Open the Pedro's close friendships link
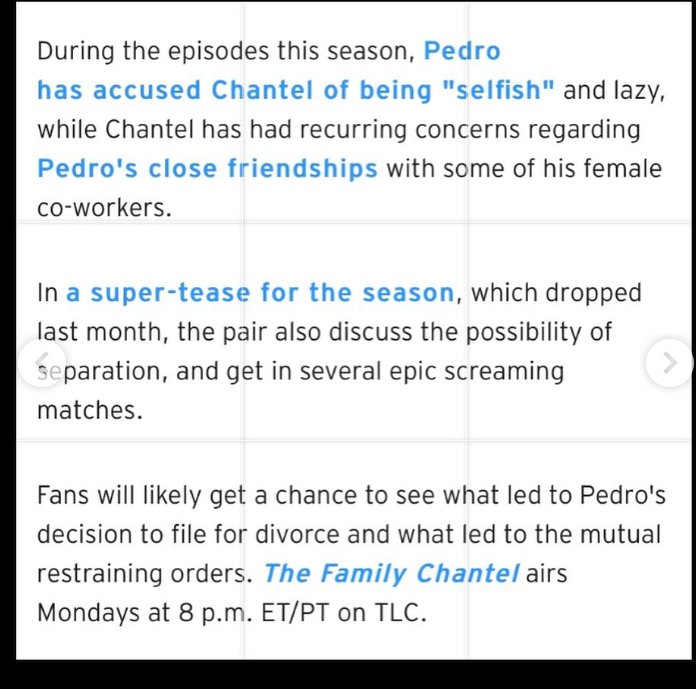This screenshot has width=696, height=689. pos(207,169)
